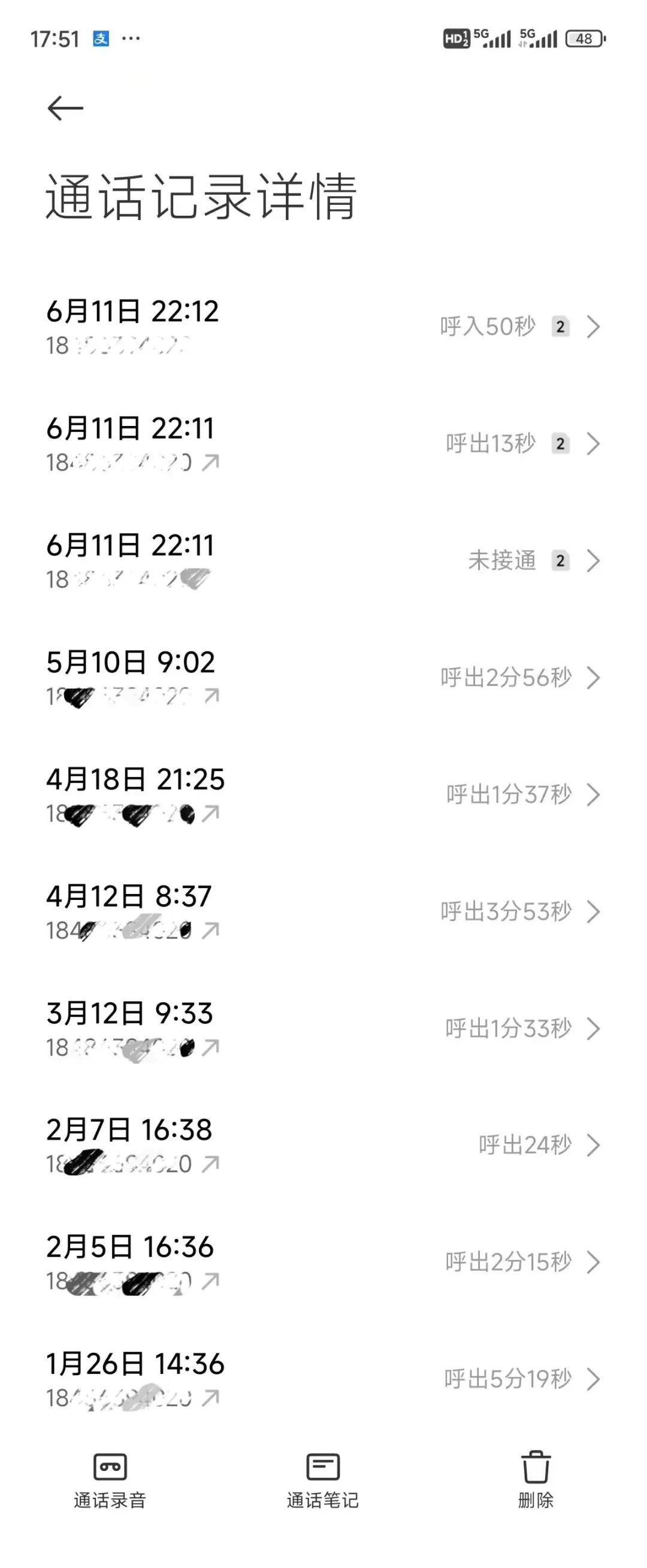The height and width of the screenshot is (1568, 647).
Task: Tap the 删除 delete button
Action: [536, 1481]
